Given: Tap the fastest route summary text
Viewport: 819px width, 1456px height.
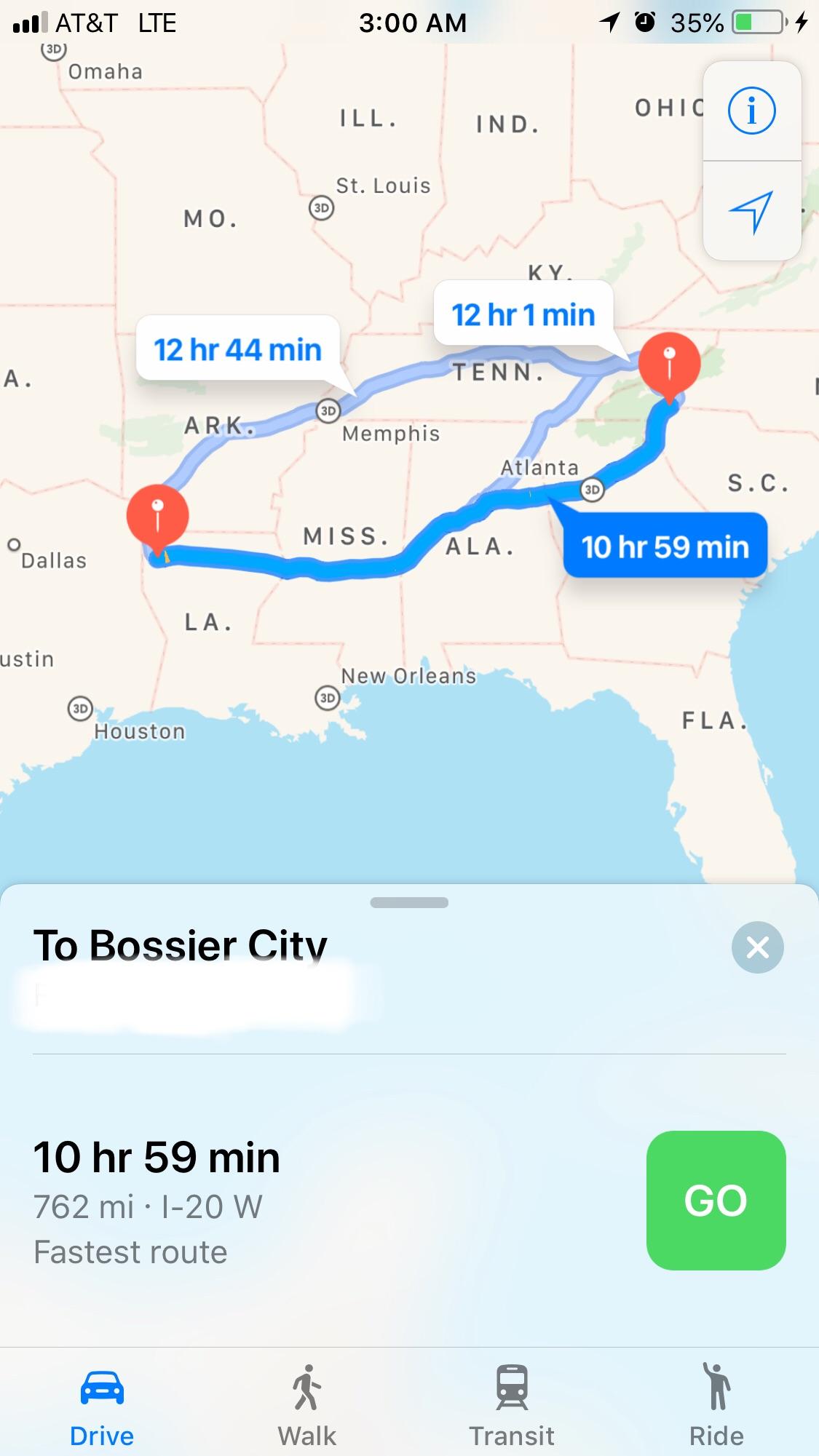Looking at the screenshot, I should coord(131,1251).
